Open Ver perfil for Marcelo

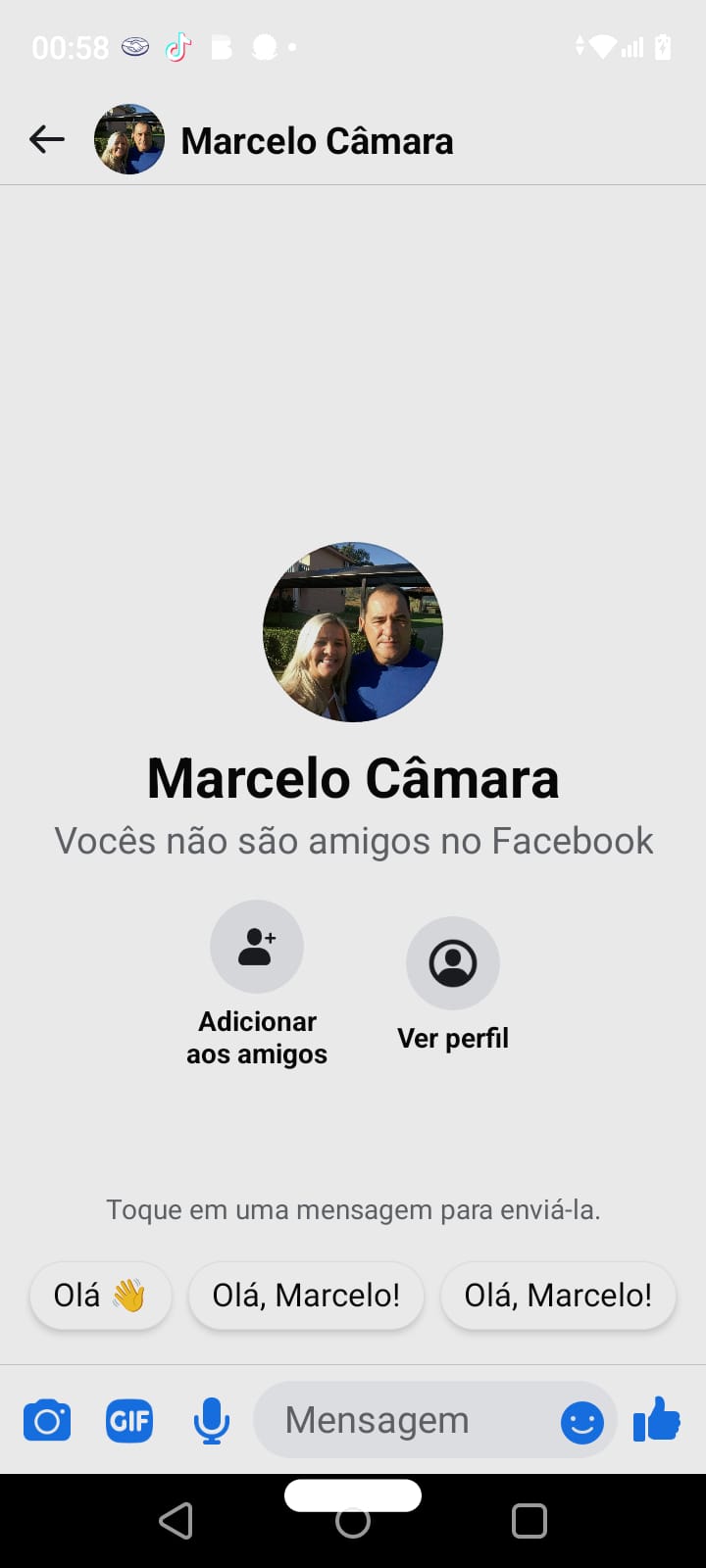[453, 963]
